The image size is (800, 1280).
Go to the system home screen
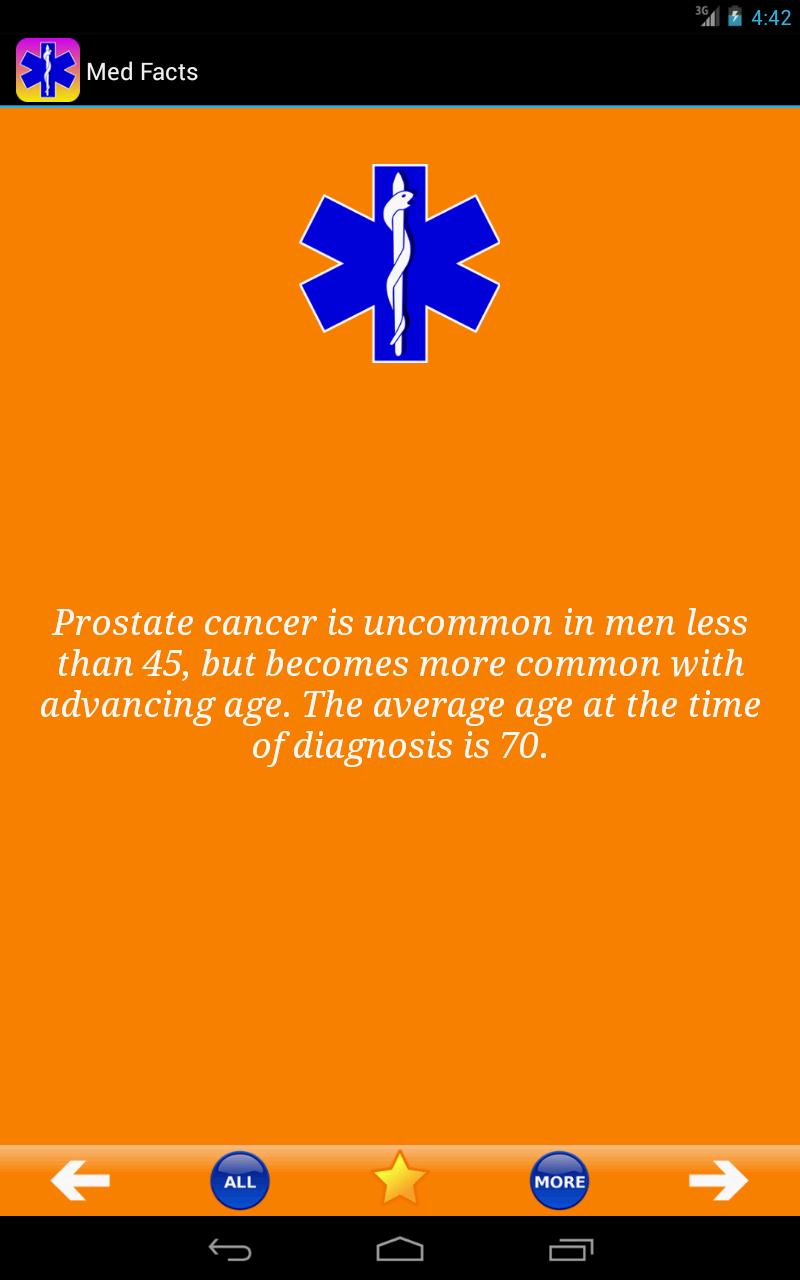tap(400, 1249)
